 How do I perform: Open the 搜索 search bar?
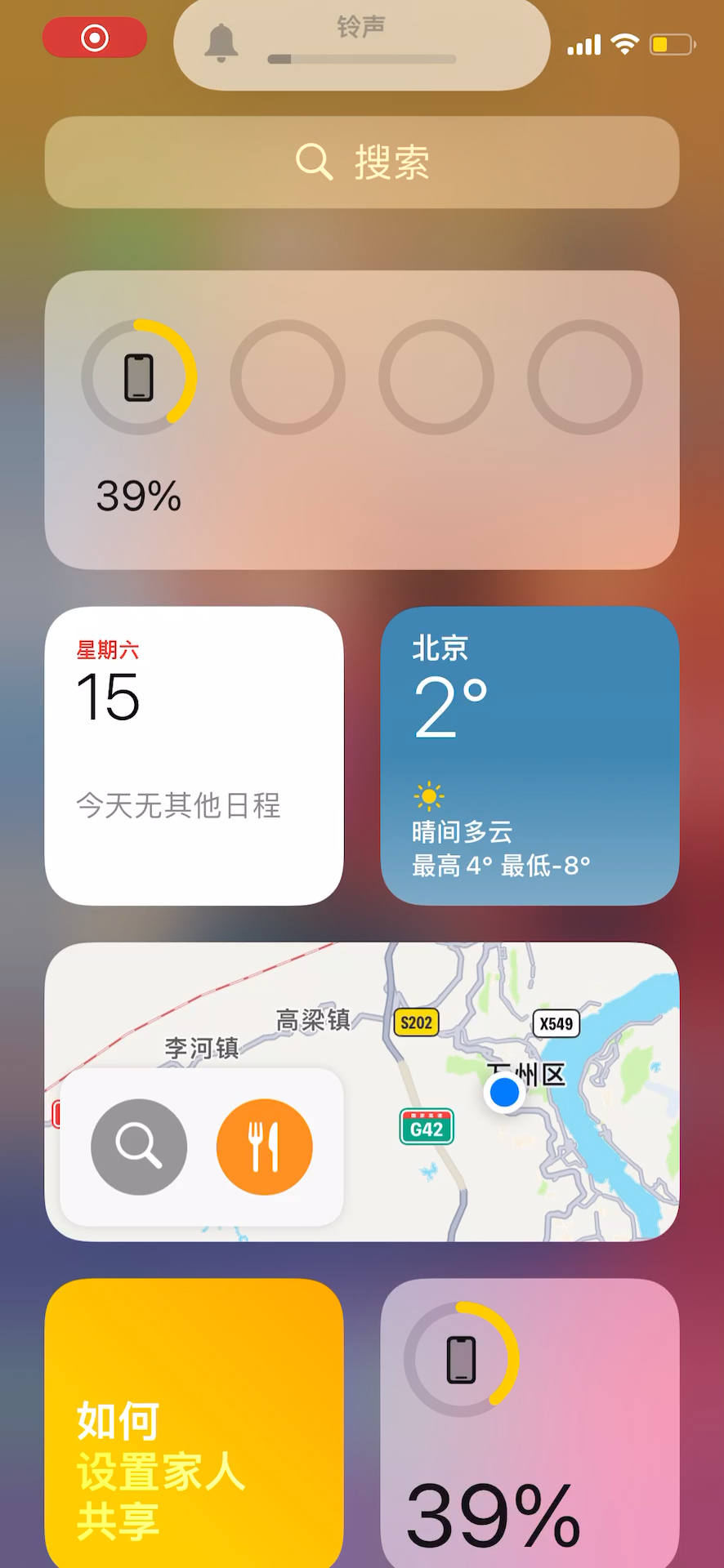(362, 162)
